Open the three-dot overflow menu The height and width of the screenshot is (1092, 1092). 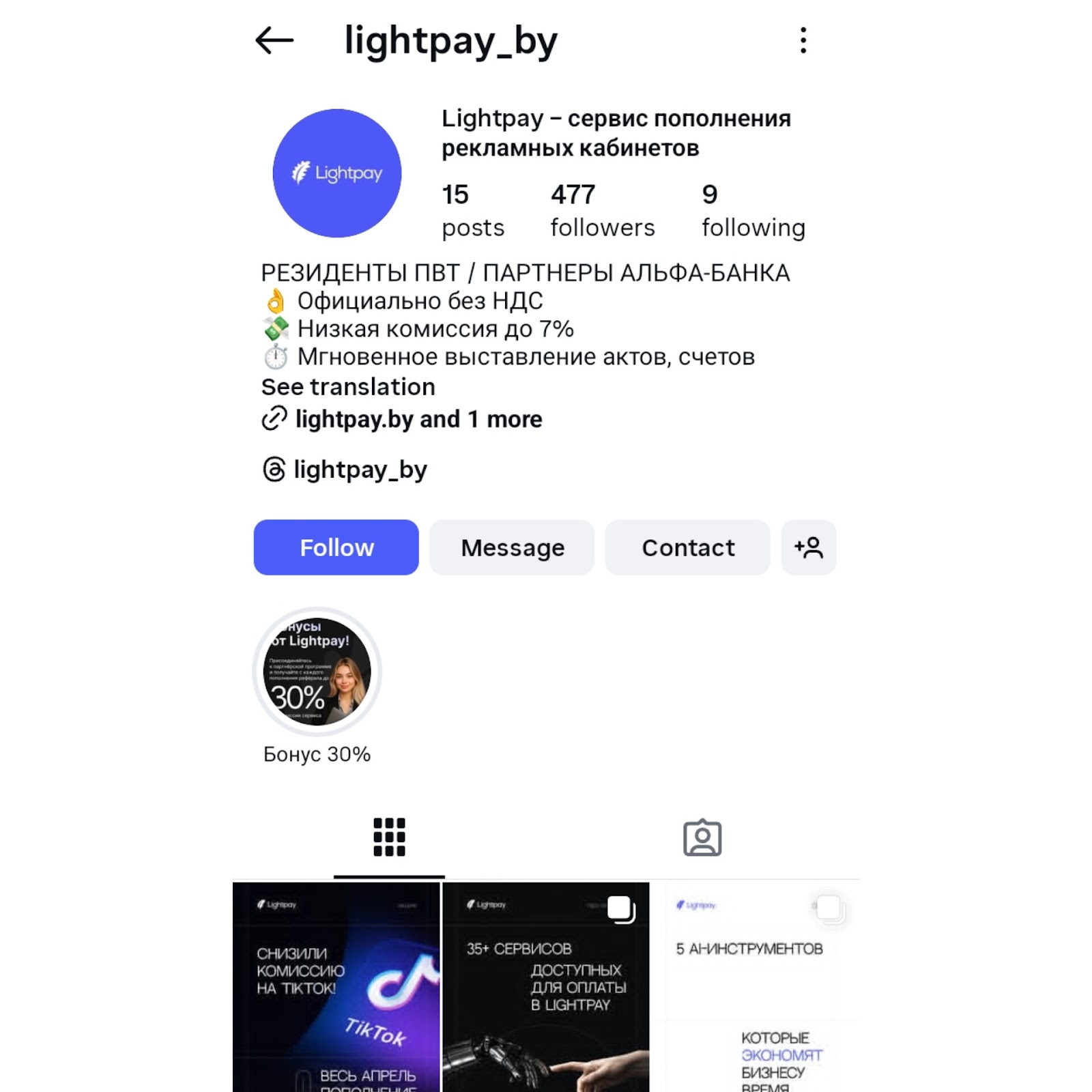point(803,41)
